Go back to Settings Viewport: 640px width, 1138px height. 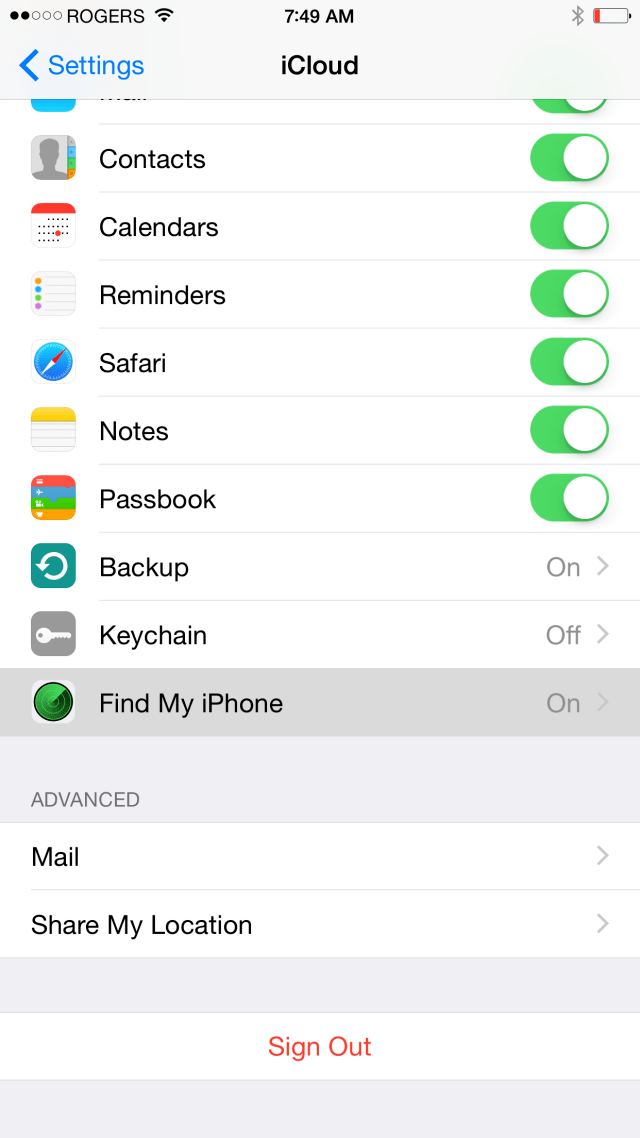click(82, 66)
